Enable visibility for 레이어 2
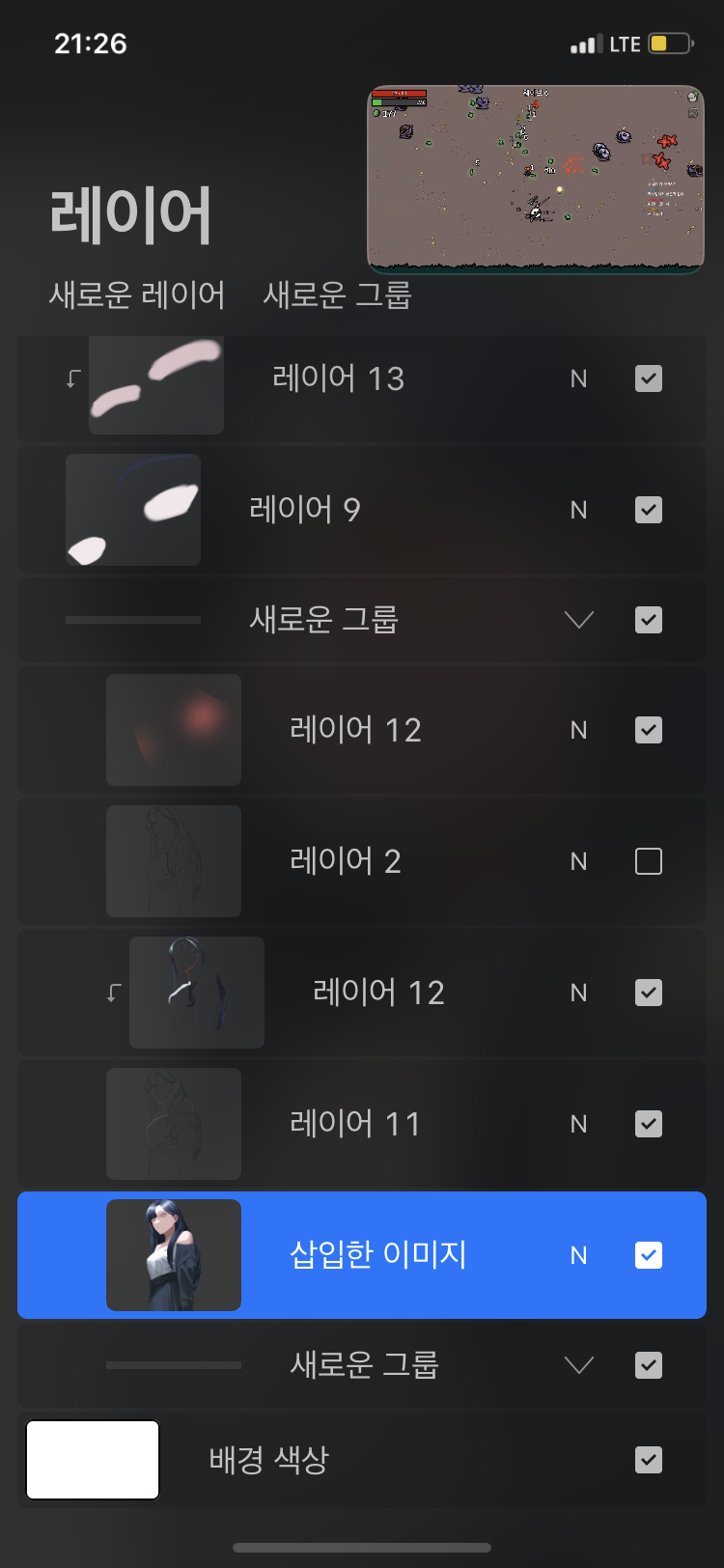Viewport: 724px width, 1568px height. tap(649, 861)
